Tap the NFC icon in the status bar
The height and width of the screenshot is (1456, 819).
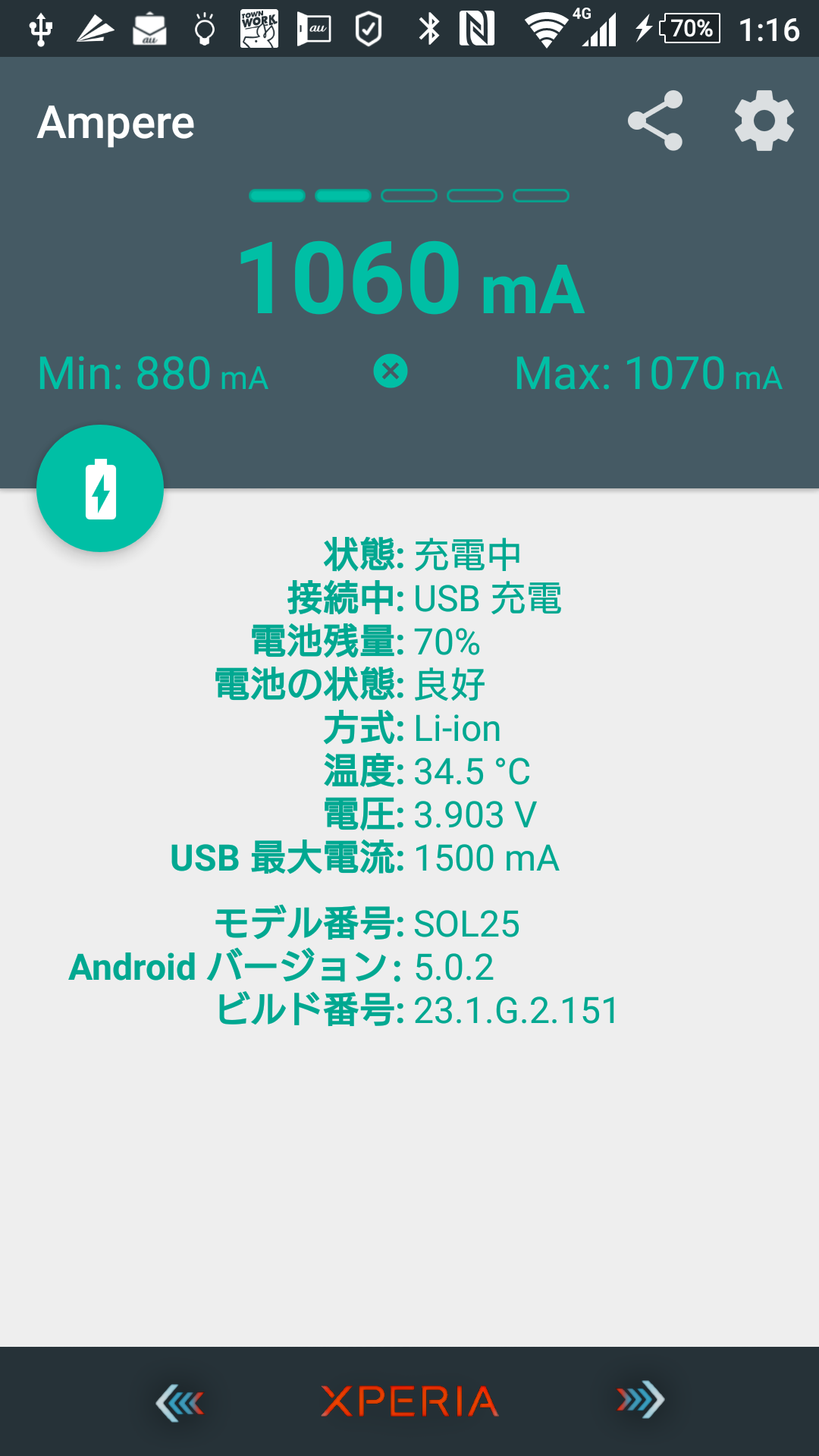tap(475, 29)
